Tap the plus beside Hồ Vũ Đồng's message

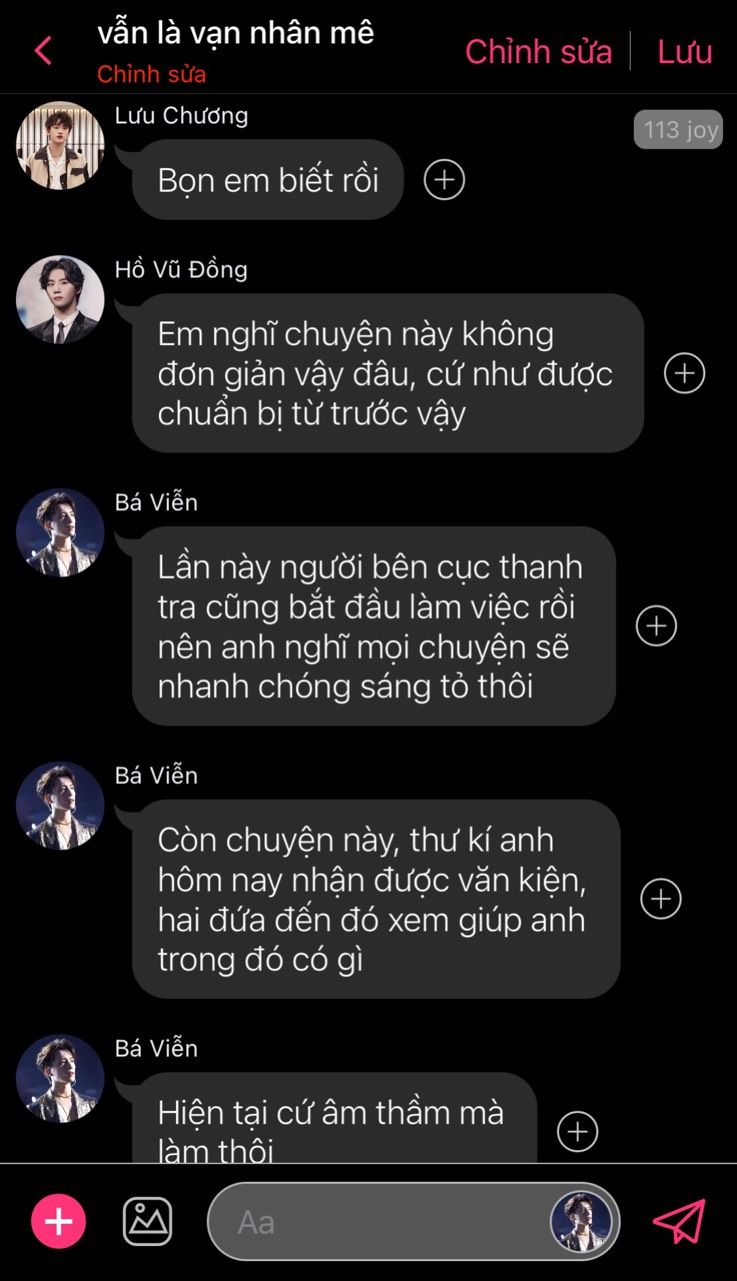(x=685, y=373)
